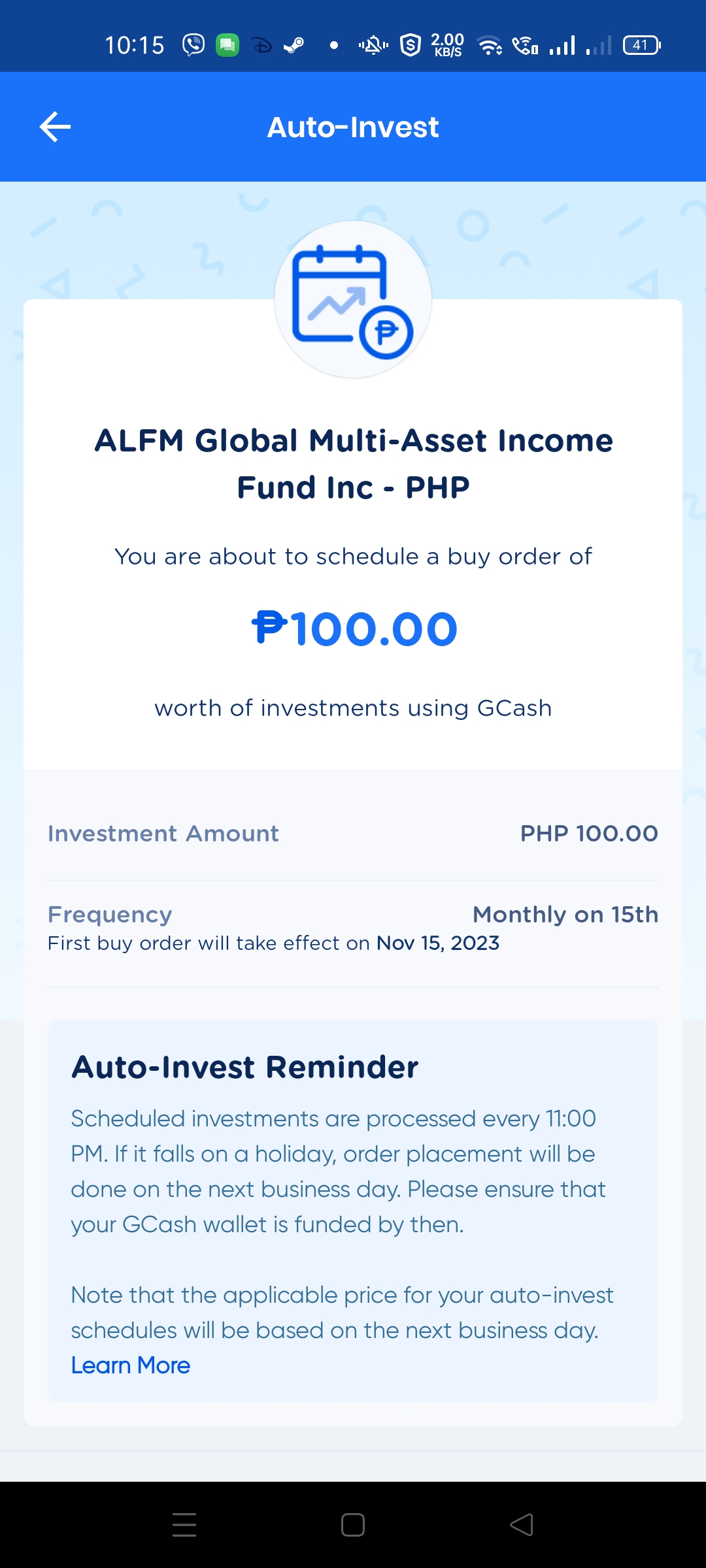This screenshot has width=706, height=1568.
Task: Open Learn More link
Action: coord(130,1365)
